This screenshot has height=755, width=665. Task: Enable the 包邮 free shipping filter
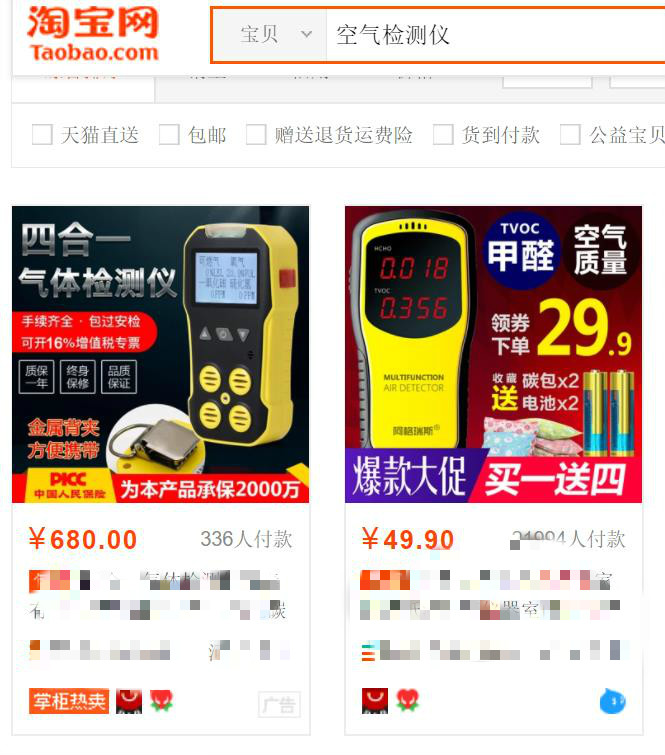169,135
